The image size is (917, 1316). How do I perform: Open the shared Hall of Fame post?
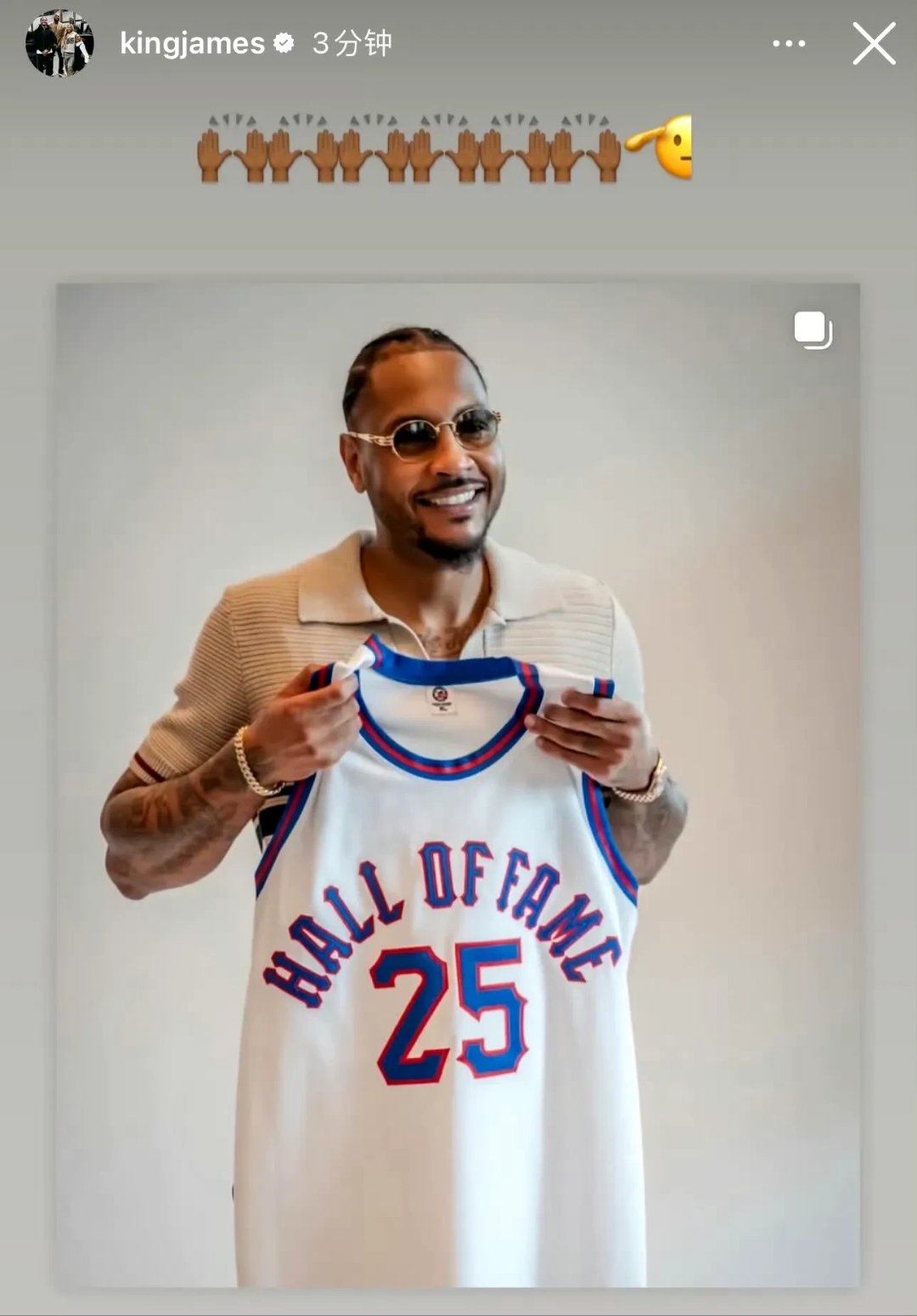(458, 785)
